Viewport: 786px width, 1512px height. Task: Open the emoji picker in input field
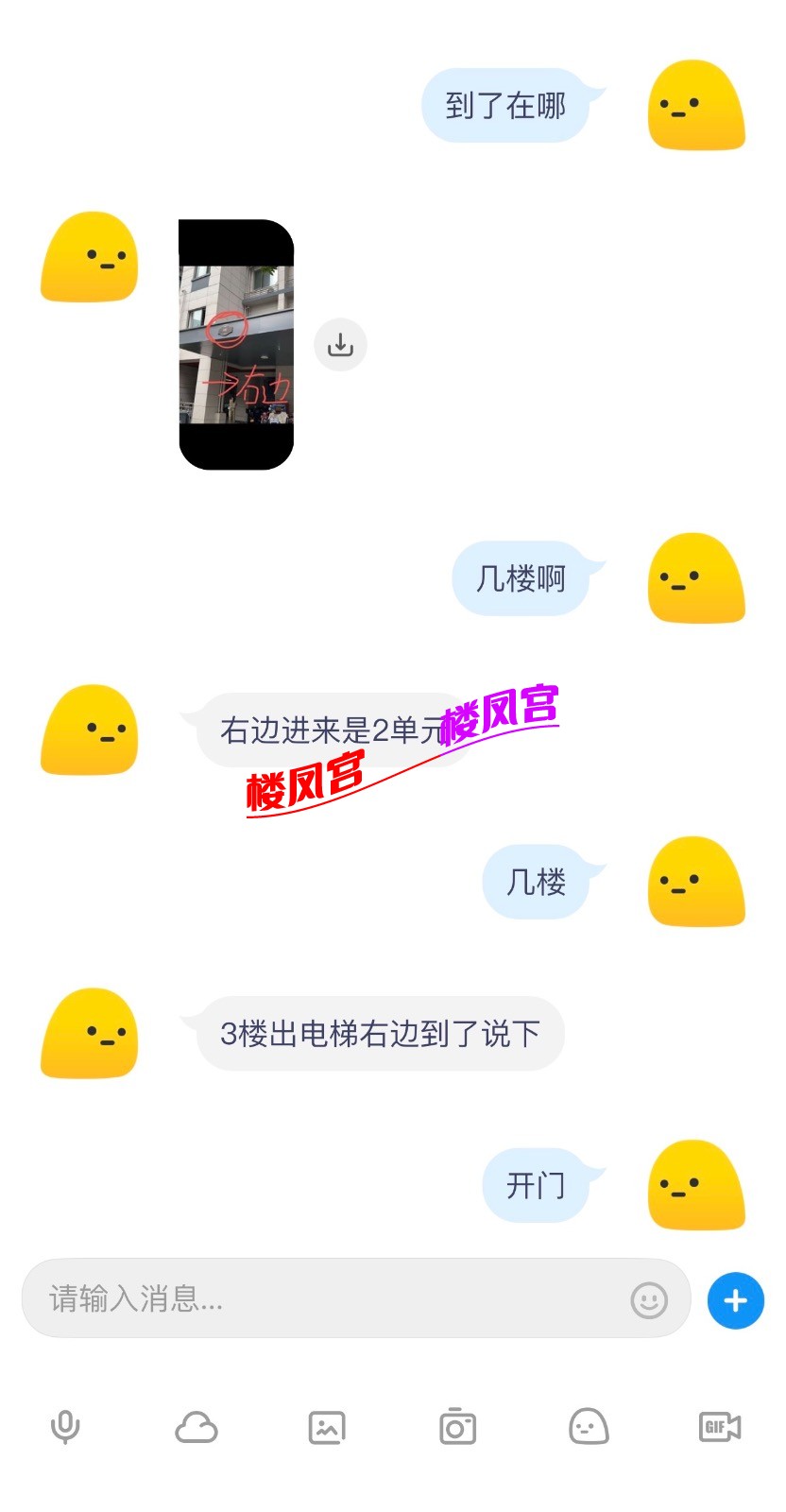(649, 1300)
